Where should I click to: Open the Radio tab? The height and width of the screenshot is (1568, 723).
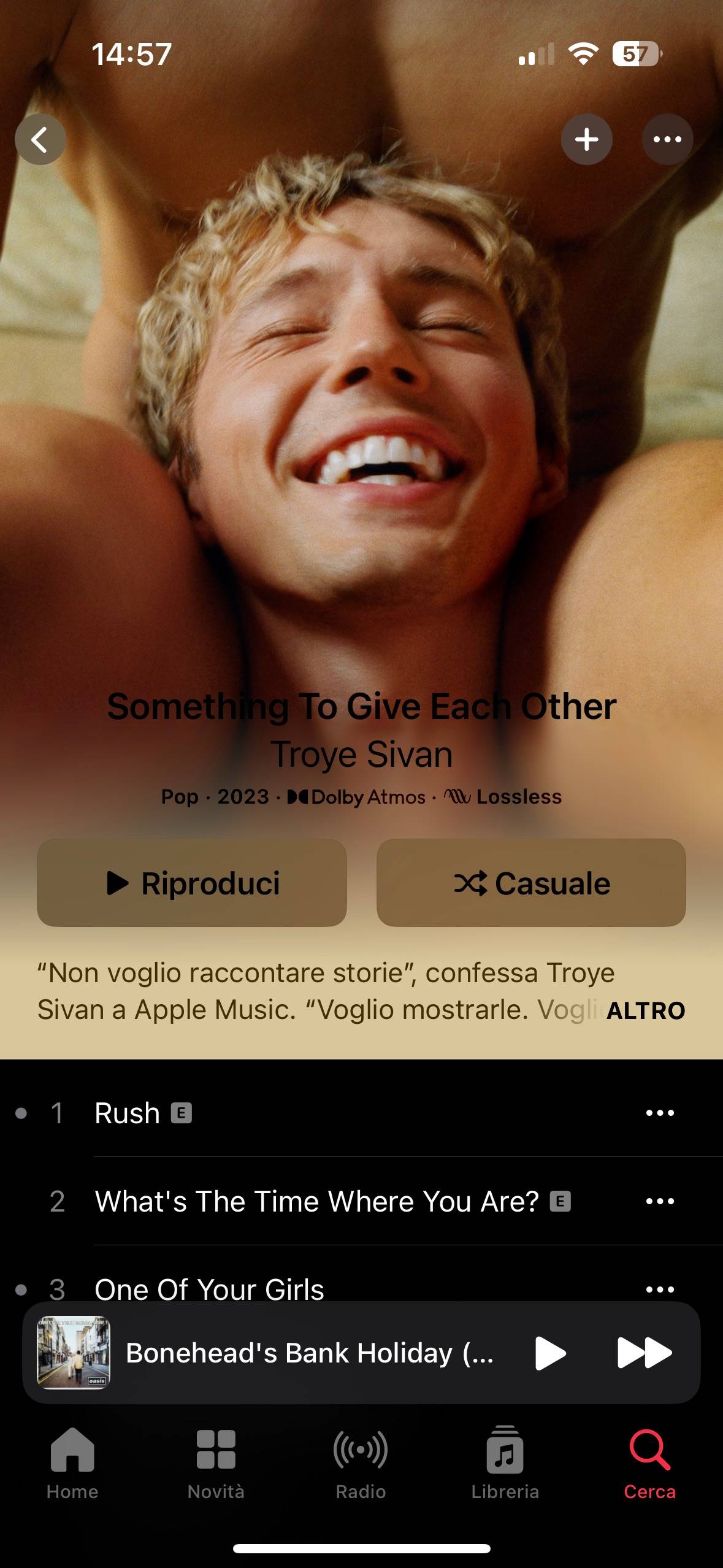(361, 1463)
